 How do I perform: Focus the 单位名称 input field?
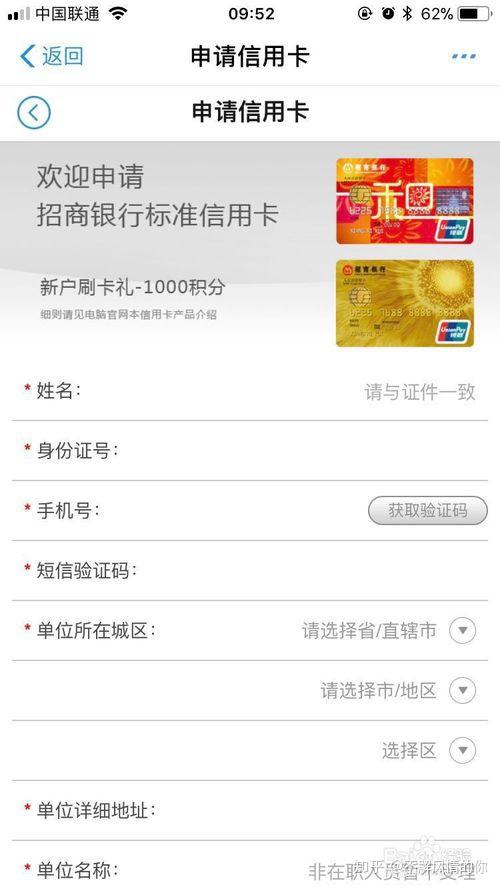coord(249,866)
